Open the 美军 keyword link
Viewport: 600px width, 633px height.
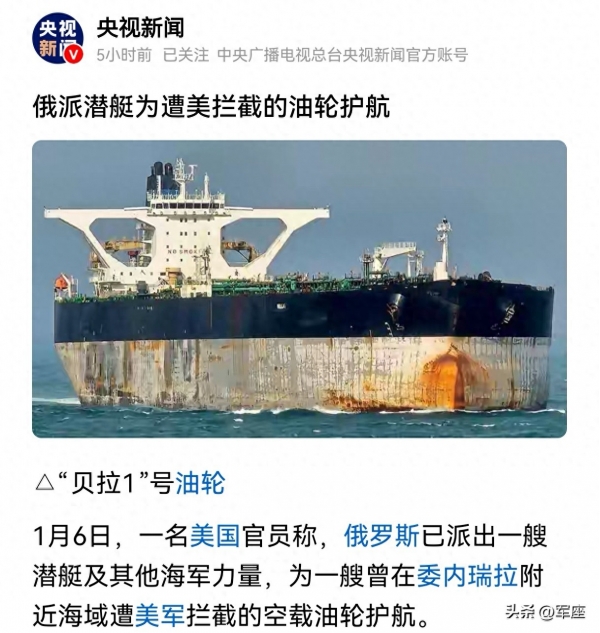(160, 612)
